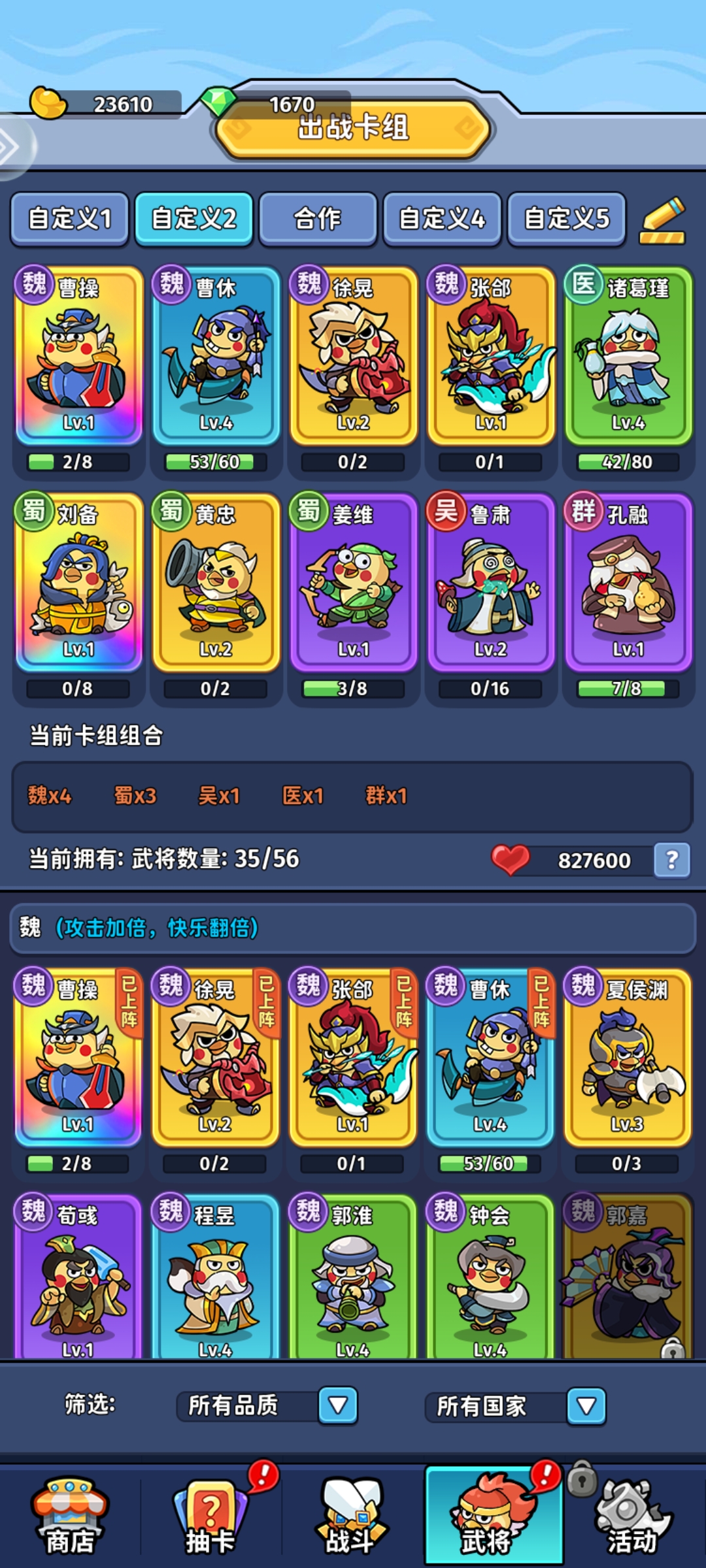Screen dimensions: 706x1568
Task: Select the 夏侯渊 card in the 魏 list
Action: point(628,1057)
